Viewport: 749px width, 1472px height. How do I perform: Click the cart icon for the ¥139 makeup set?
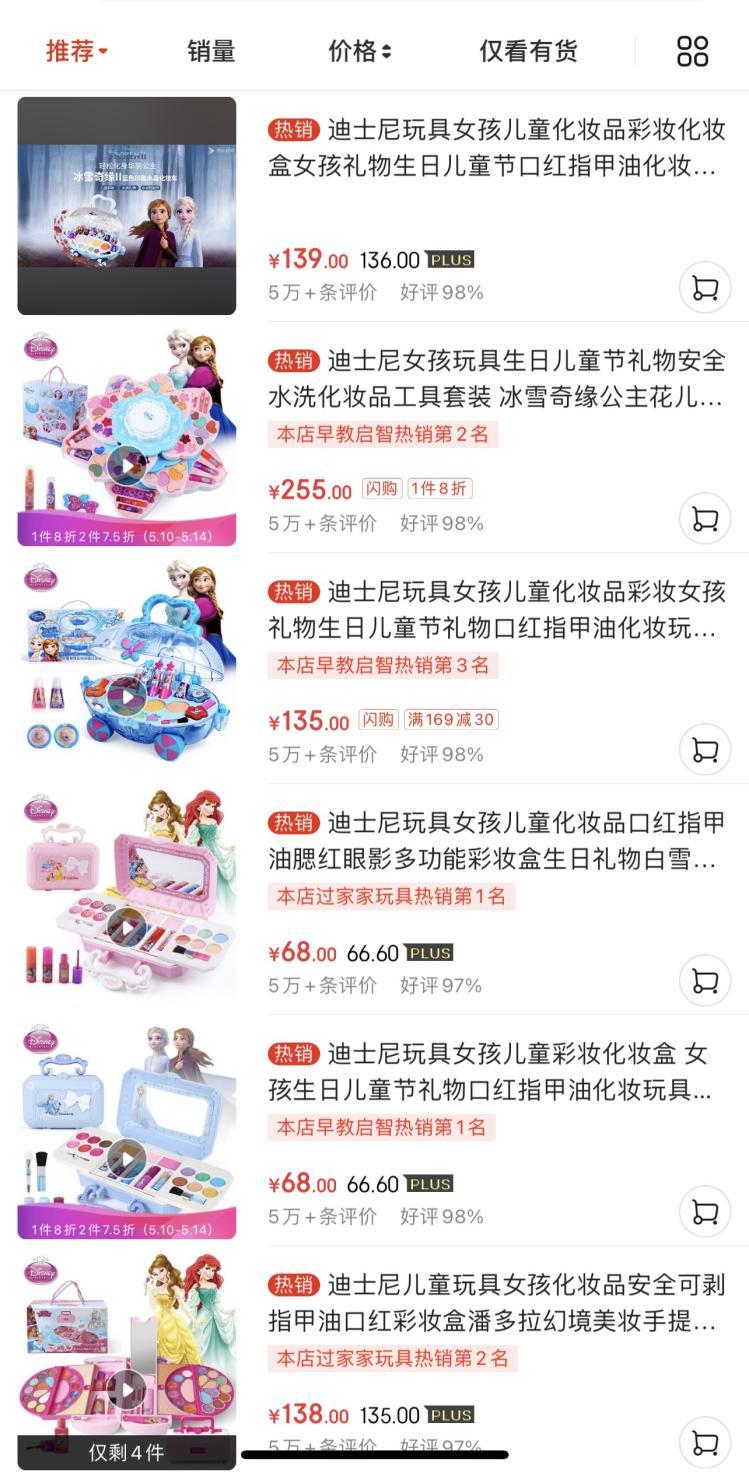(x=706, y=288)
